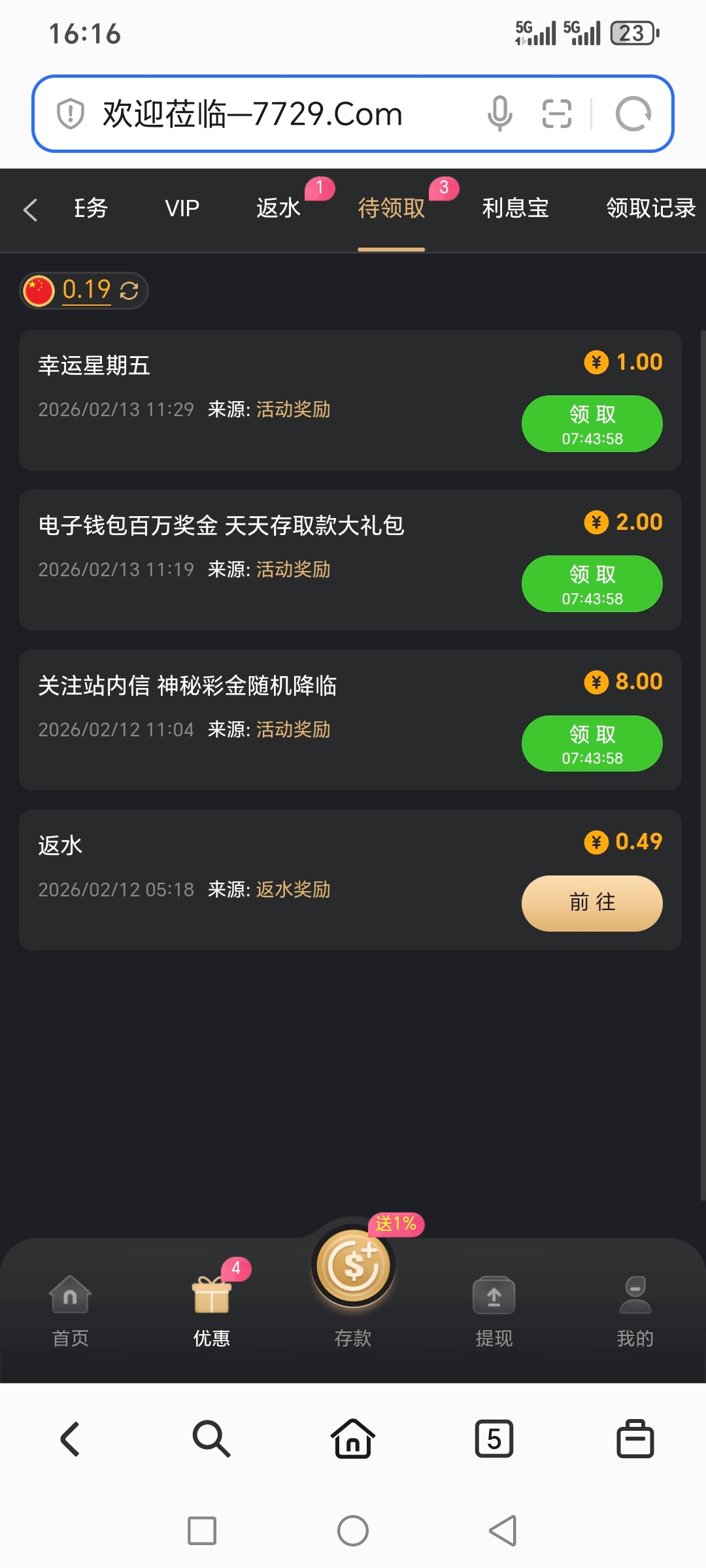The height and width of the screenshot is (1568, 706).
Task: Go back using the header arrow
Action: (x=30, y=210)
